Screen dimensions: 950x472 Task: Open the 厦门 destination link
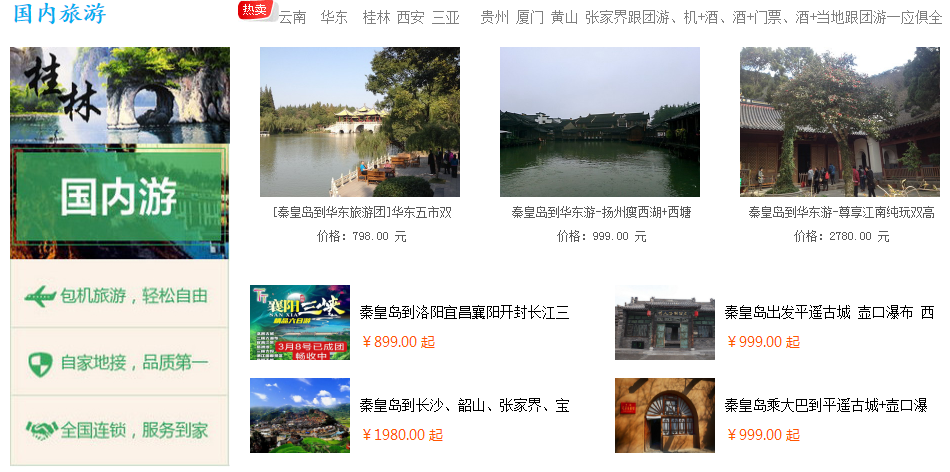click(x=530, y=17)
